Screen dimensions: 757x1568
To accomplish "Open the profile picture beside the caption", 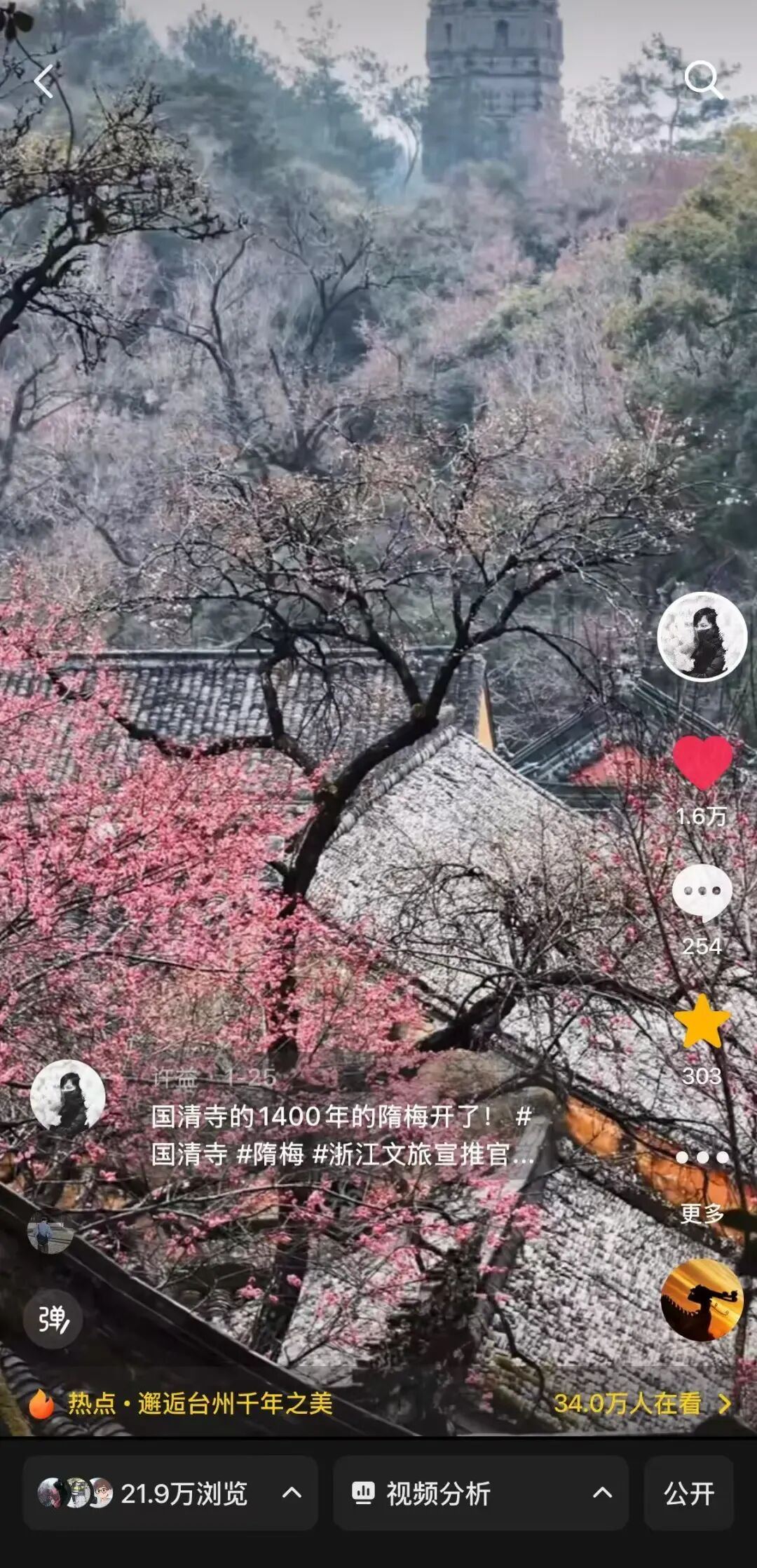I will pos(68,1097).
